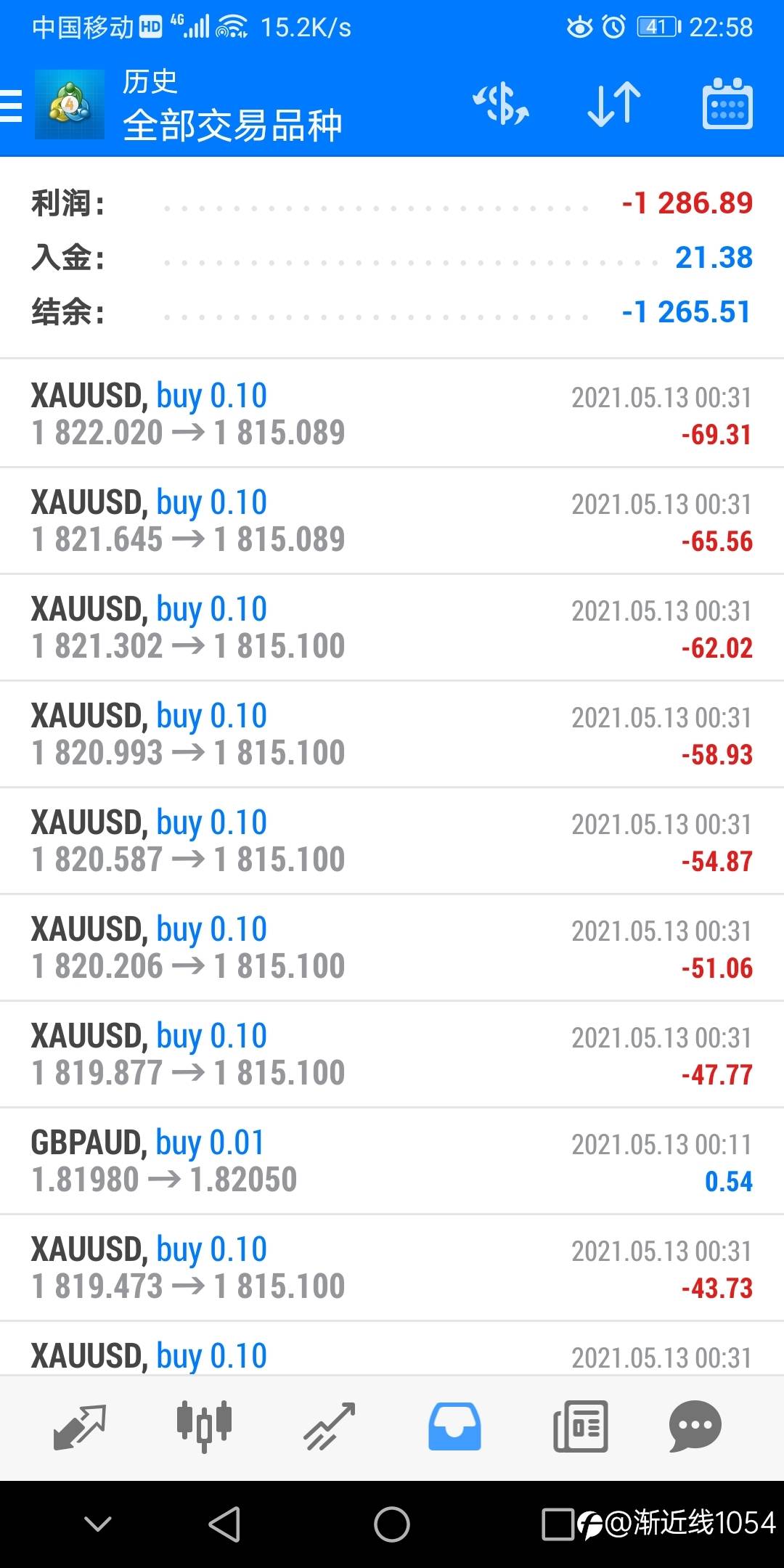Open the symbol filter currency icon
The width and height of the screenshot is (784, 1568).
click(x=501, y=105)
